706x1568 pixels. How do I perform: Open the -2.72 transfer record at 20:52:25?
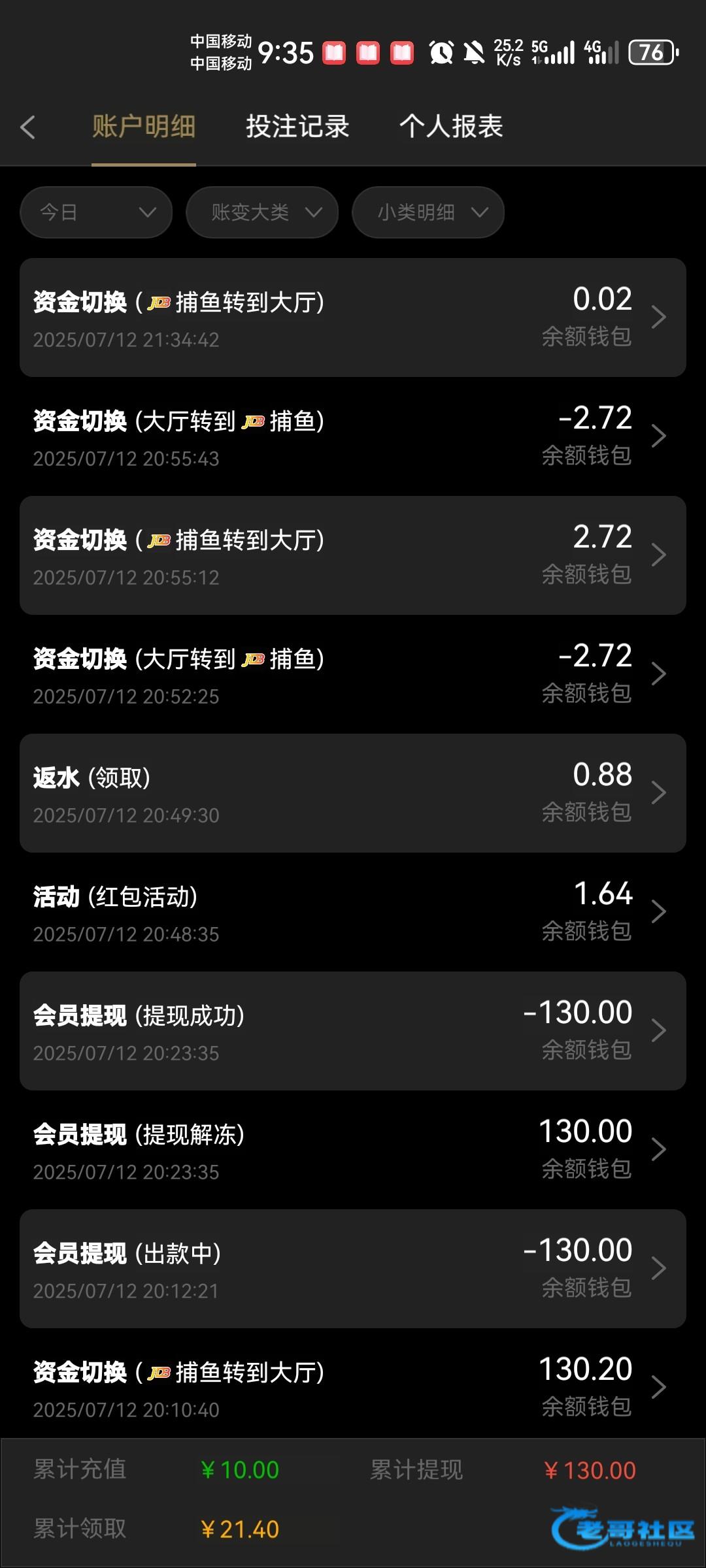353,674
